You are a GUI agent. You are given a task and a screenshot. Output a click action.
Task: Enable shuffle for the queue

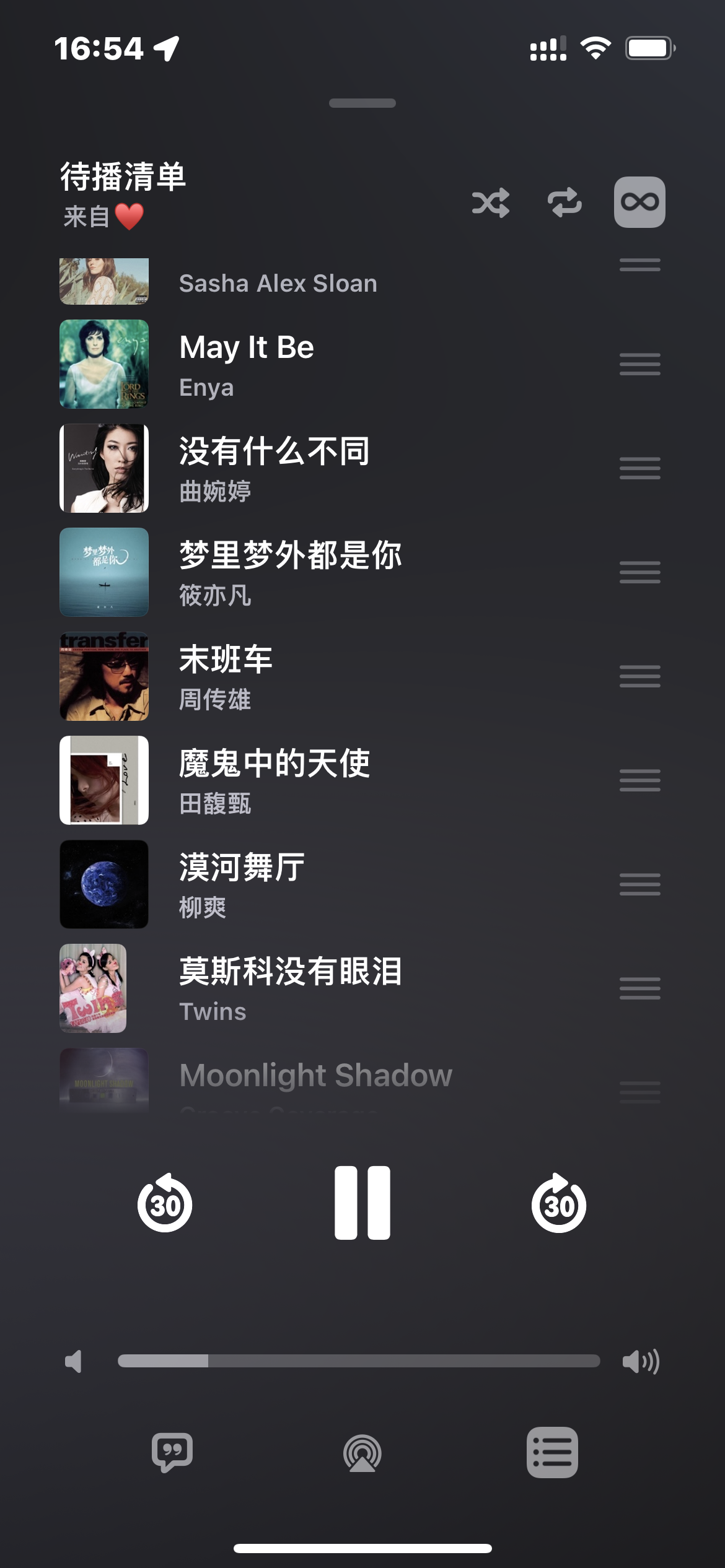point(490,203)
